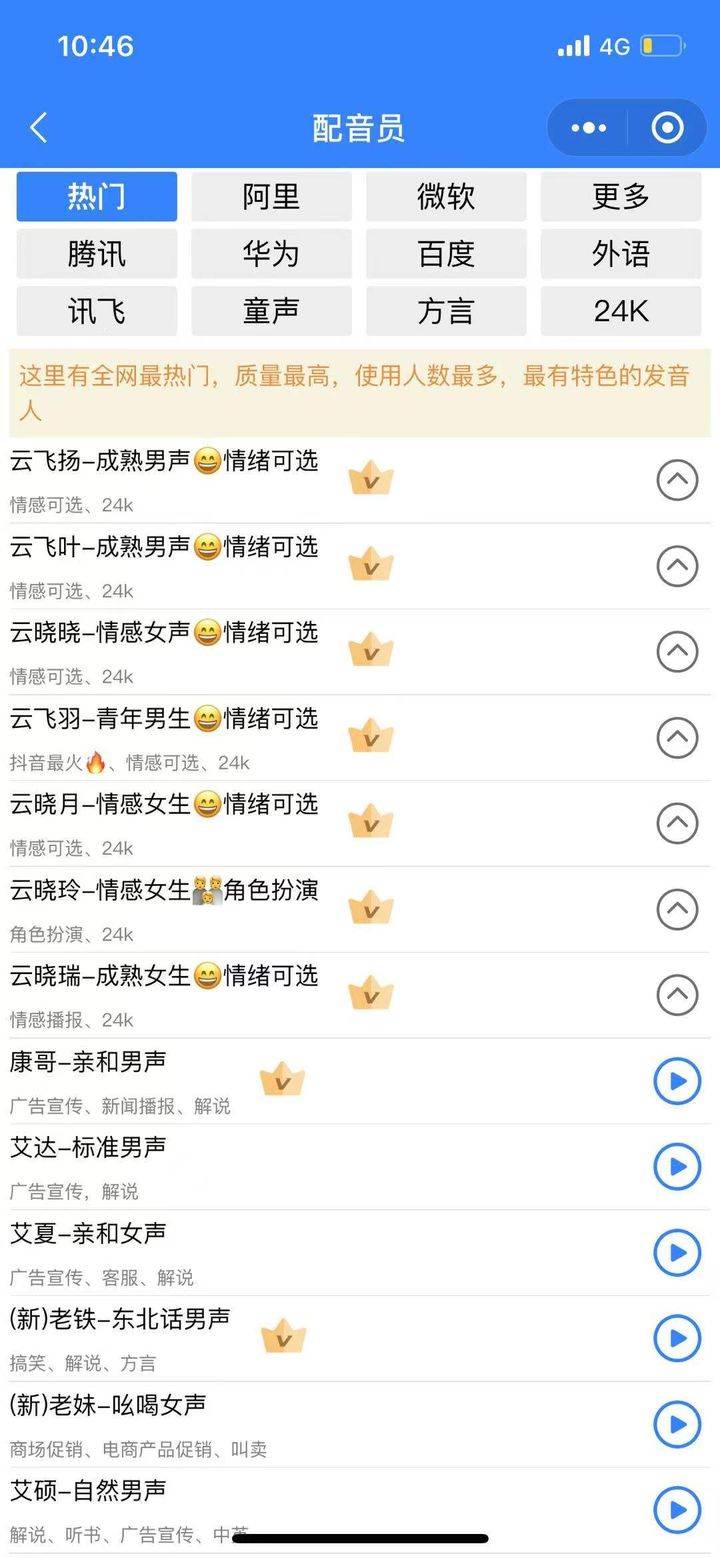Screen dimensions: 720x1558
Task: Switch to 讯飞 voices
Action: [x=97, y=311]
